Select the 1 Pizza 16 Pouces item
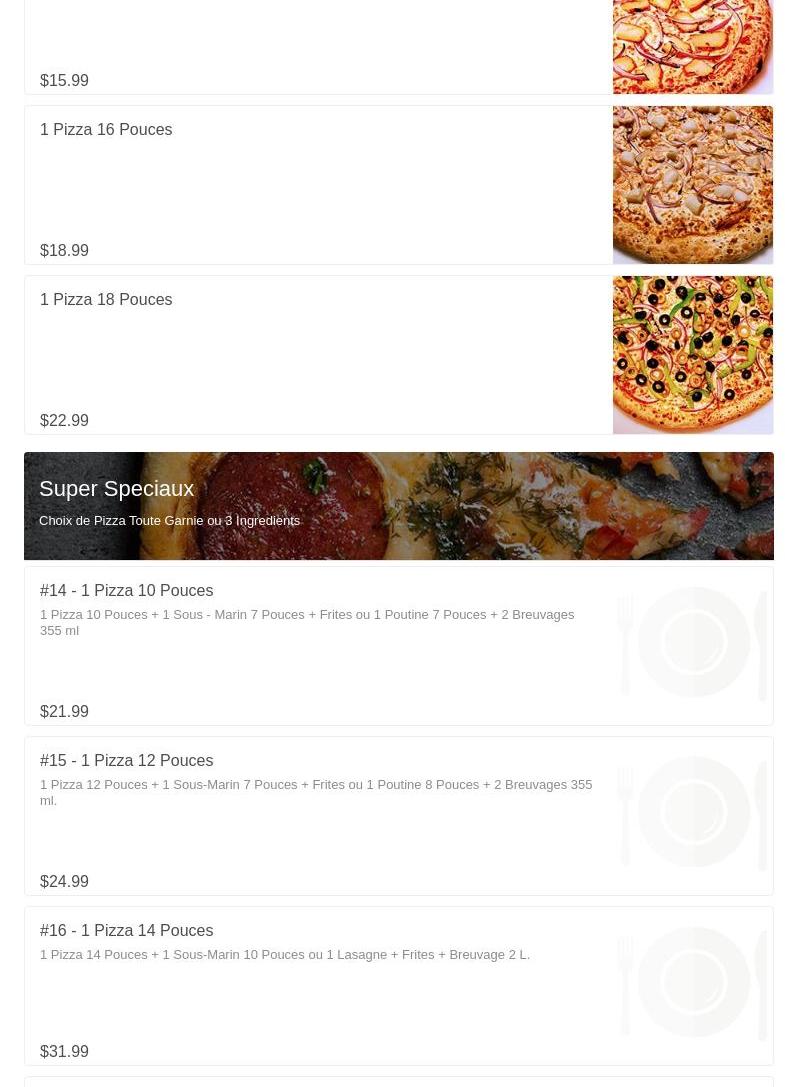The image size is (785, 1087). 399,185
